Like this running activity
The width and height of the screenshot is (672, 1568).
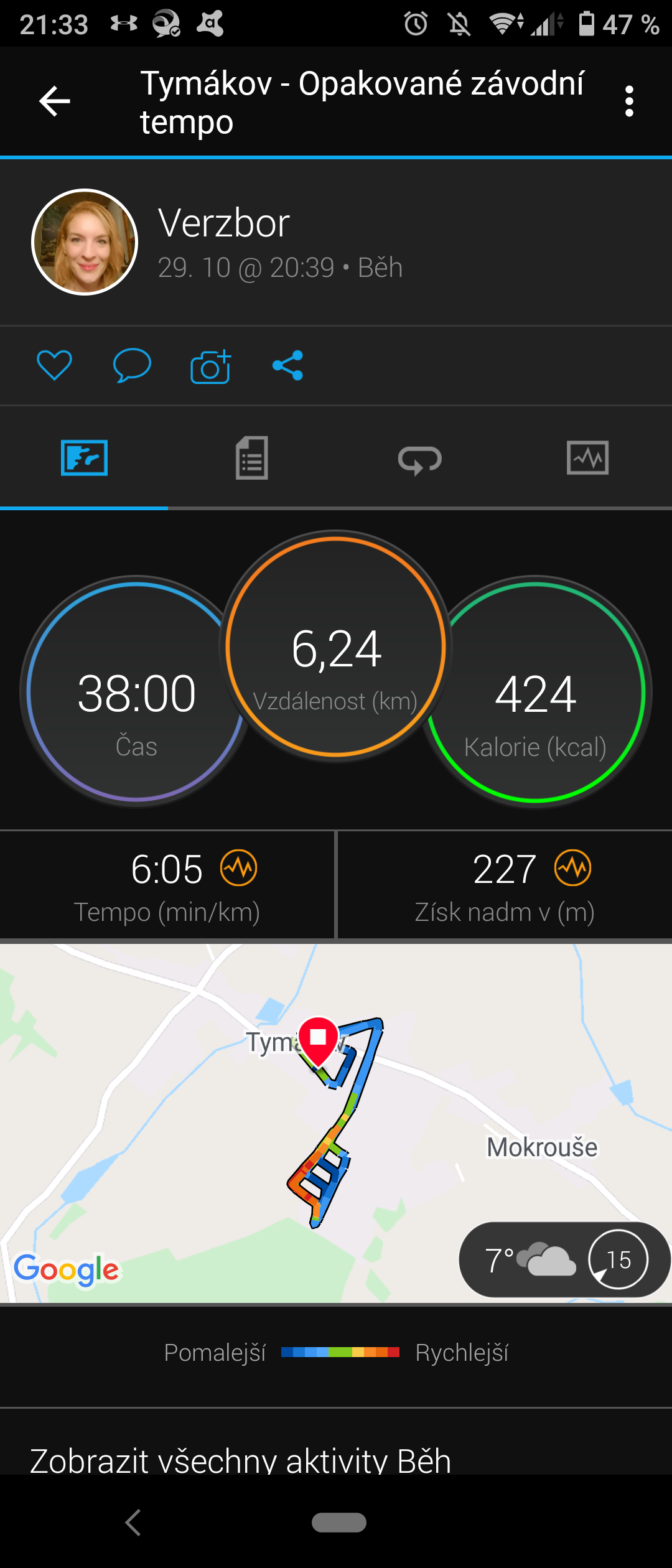coord(54,365)
